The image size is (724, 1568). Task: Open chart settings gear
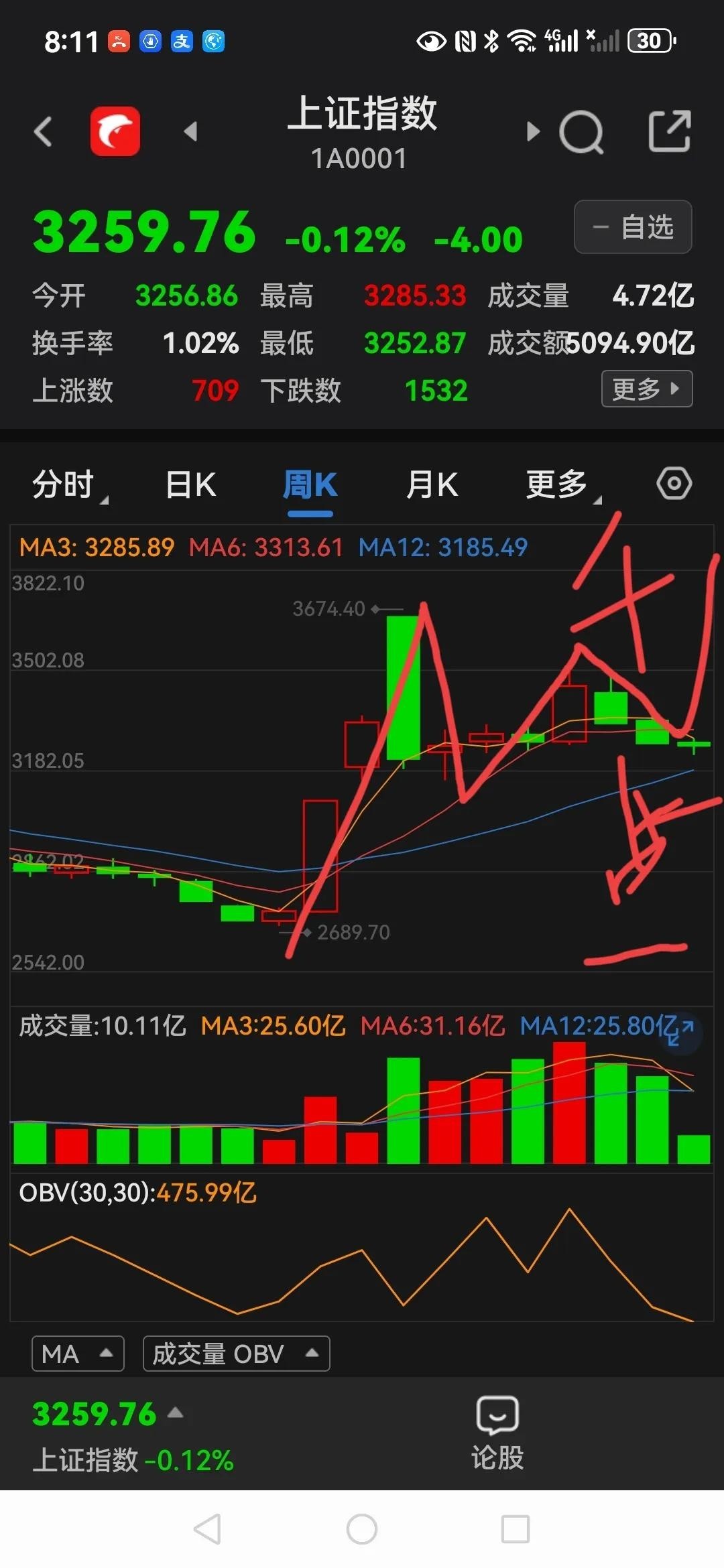pos(674,483)
